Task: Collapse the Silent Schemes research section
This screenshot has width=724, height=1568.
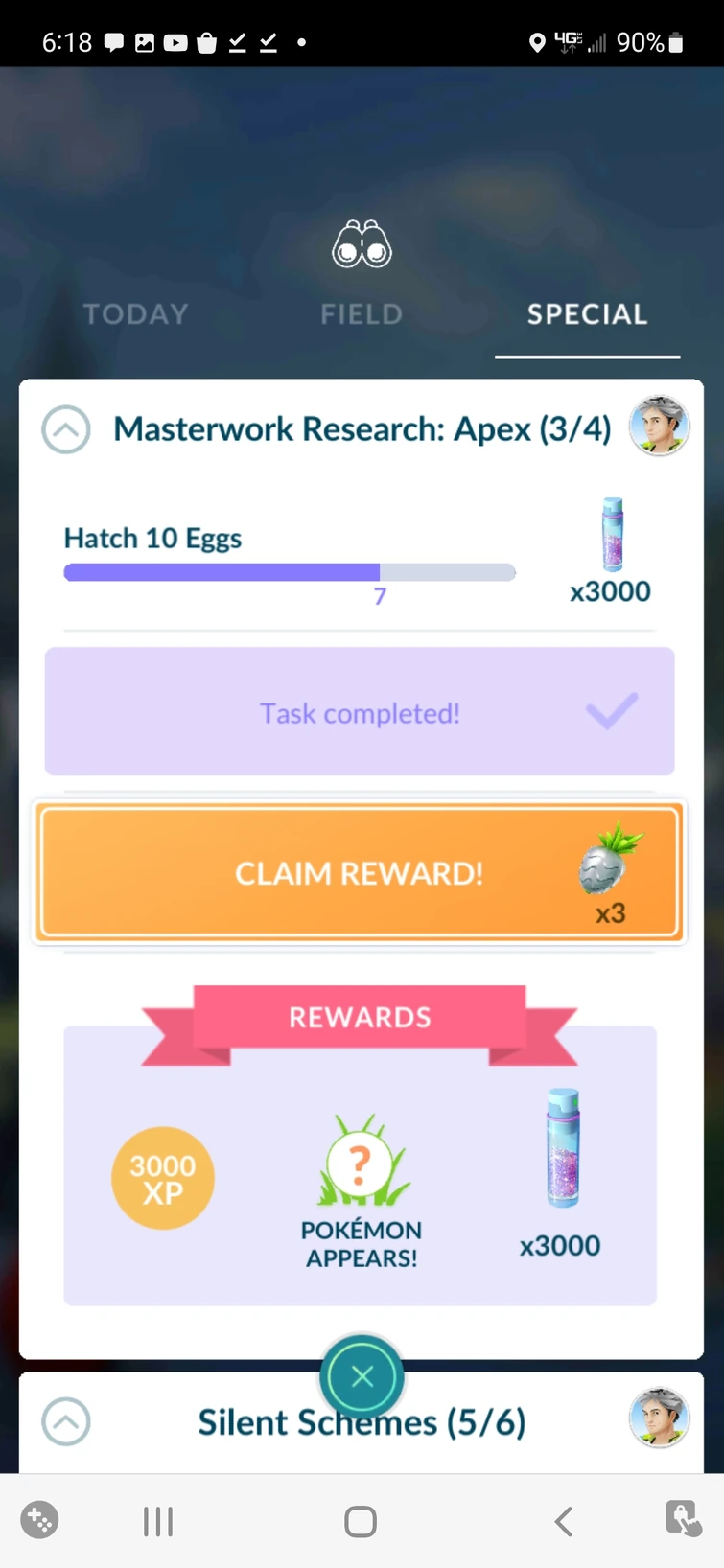Action: click(x=66, y=1421)
